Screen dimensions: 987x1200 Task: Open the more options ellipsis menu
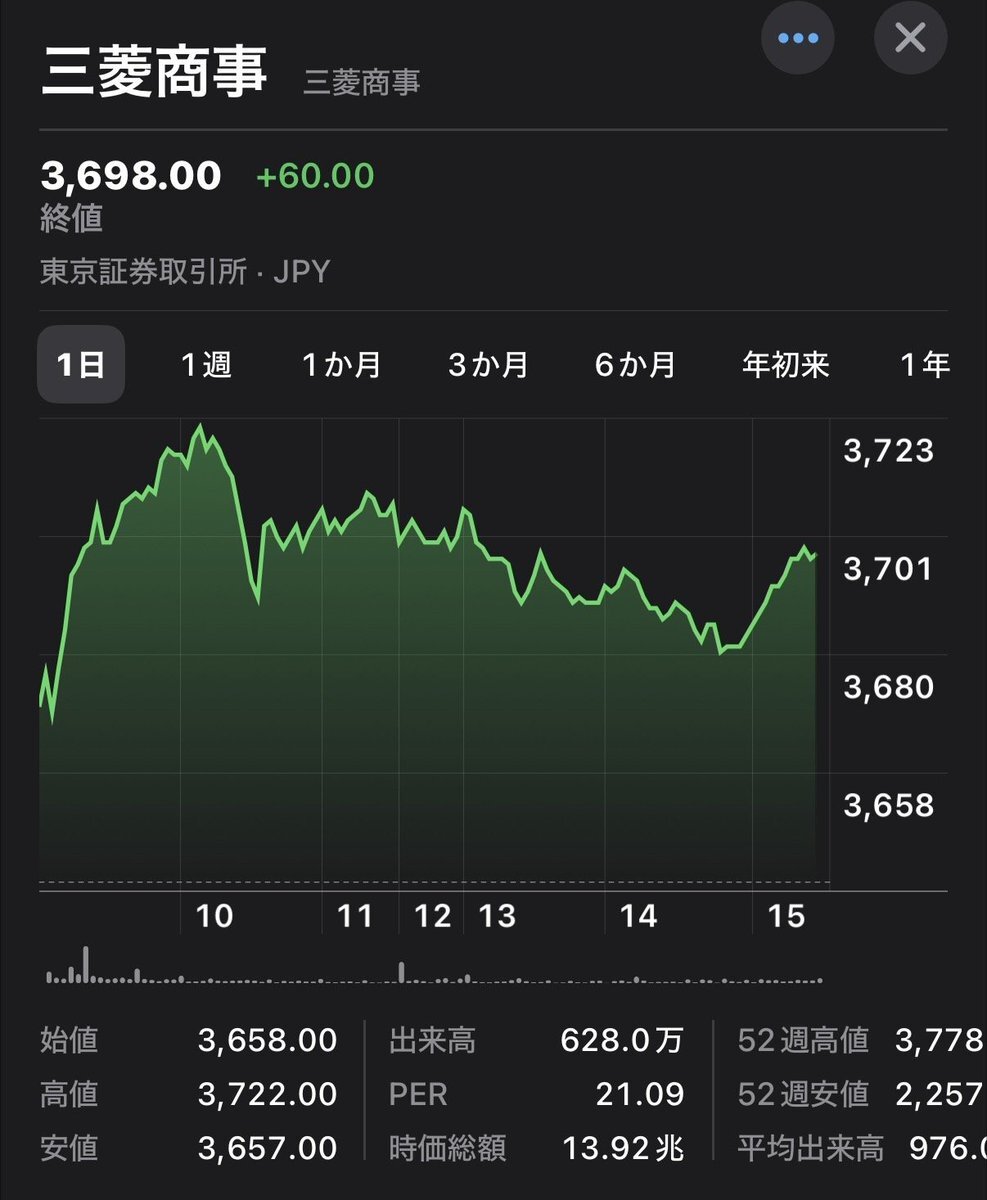(x=797, y=39)
